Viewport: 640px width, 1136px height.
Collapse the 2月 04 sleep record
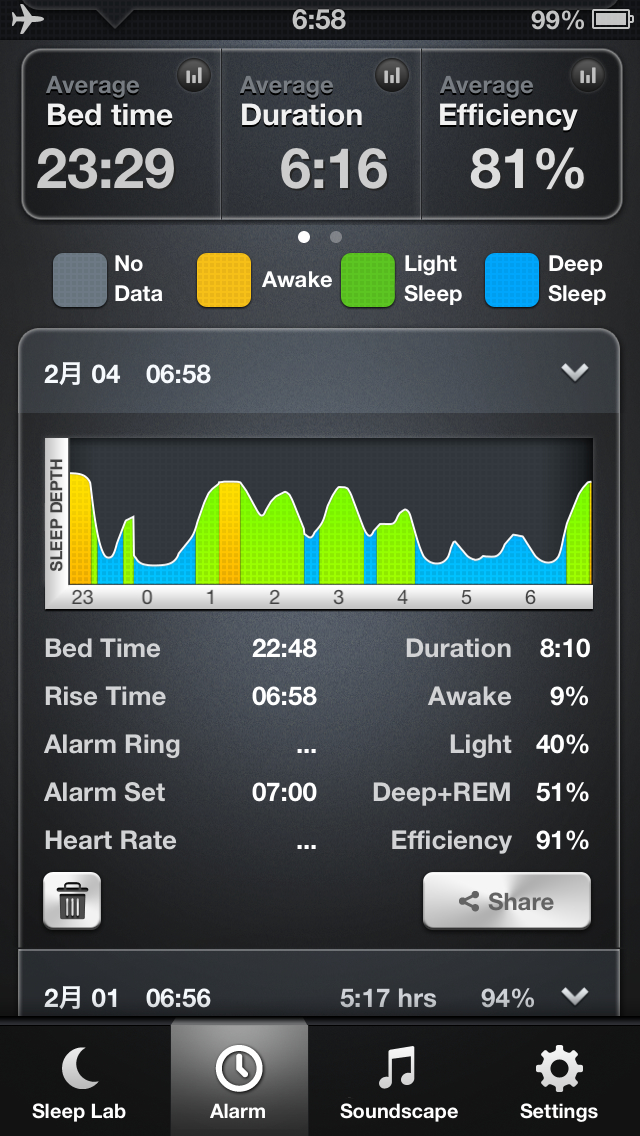pyautogui.click(x=575, y=372)
